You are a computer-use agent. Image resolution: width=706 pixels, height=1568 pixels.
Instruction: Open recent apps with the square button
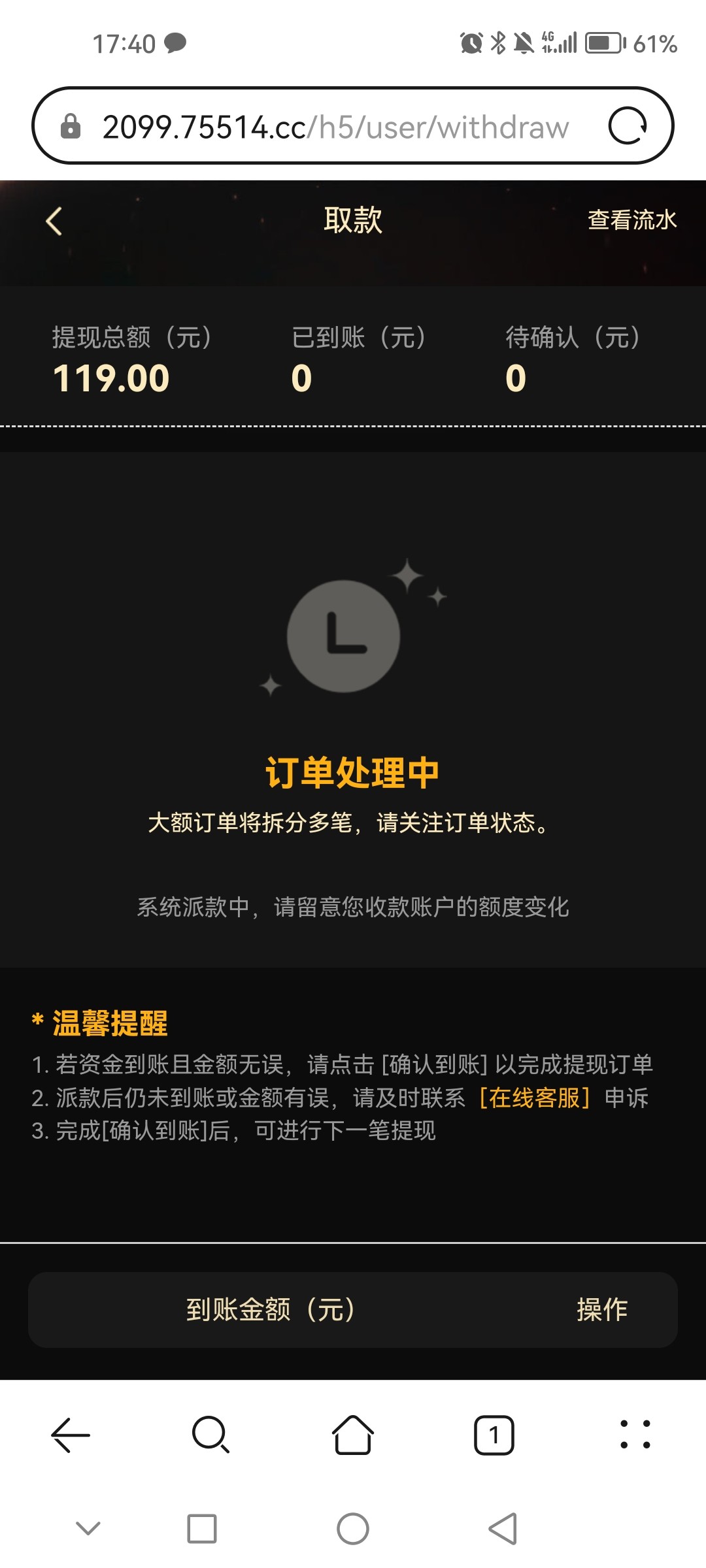201,1529
